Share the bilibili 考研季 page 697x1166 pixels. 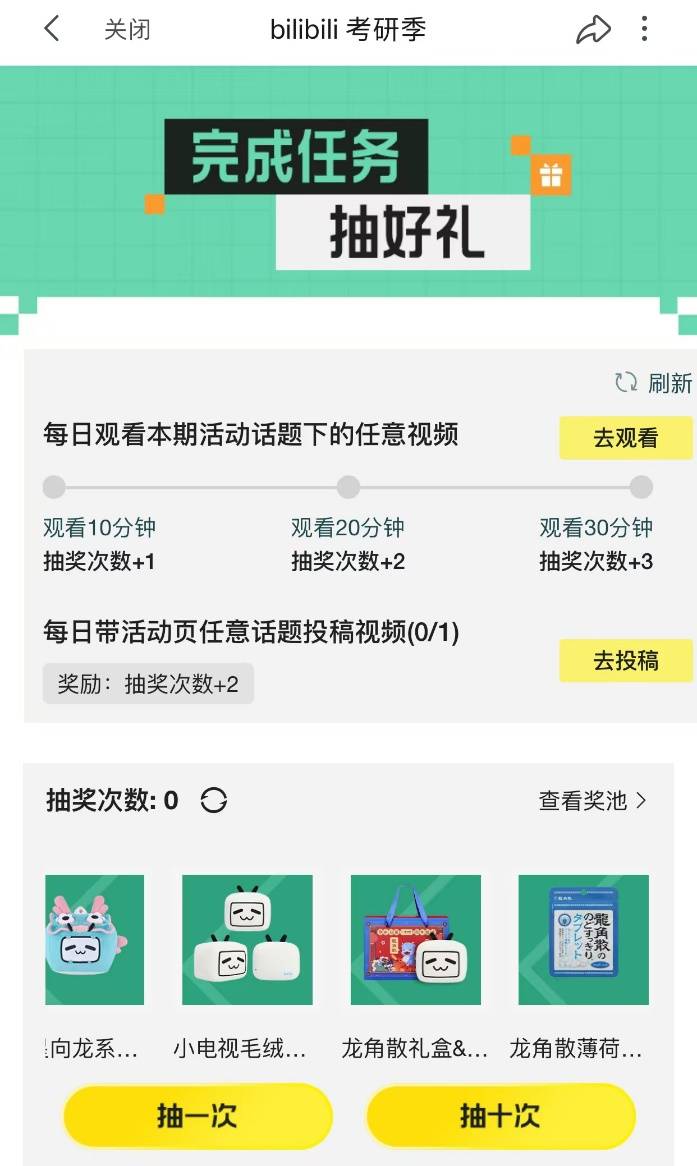point(593,30)
